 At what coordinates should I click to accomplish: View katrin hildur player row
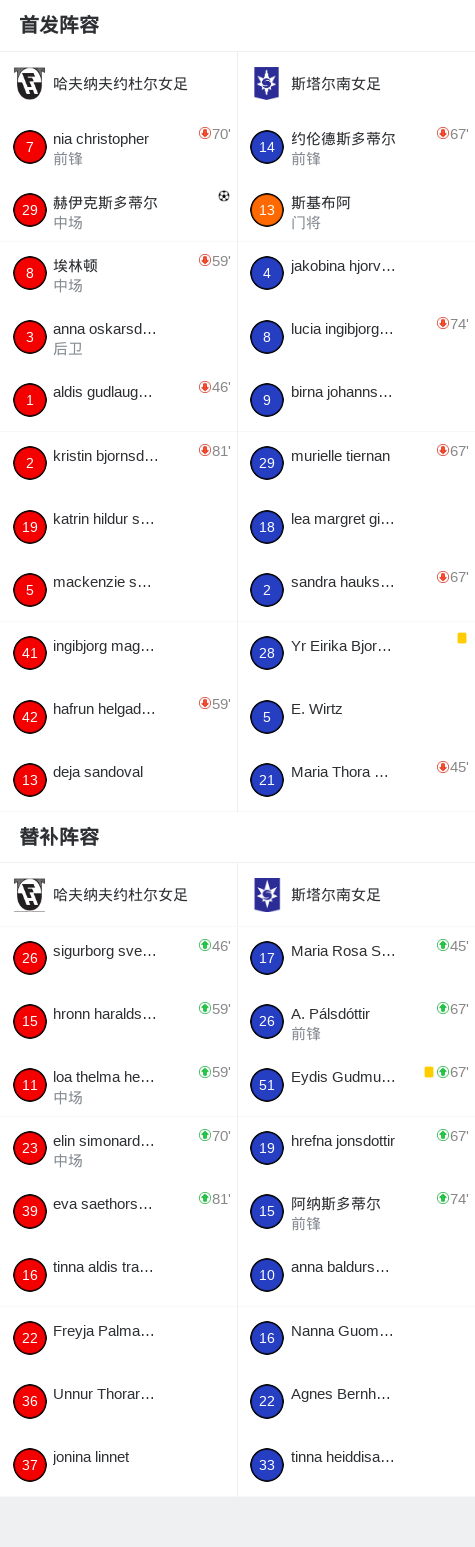coord(118,527)
